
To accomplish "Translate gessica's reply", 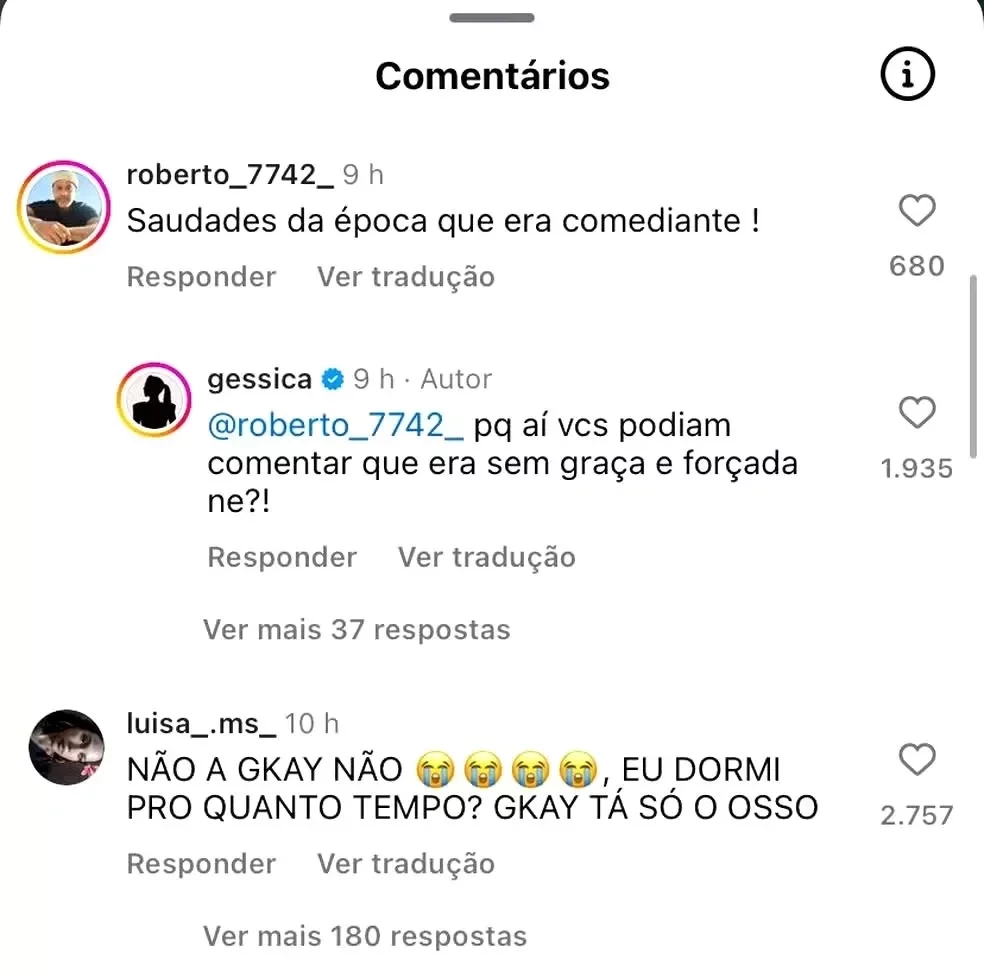I will pyautogui.click(x=487, y=557).
